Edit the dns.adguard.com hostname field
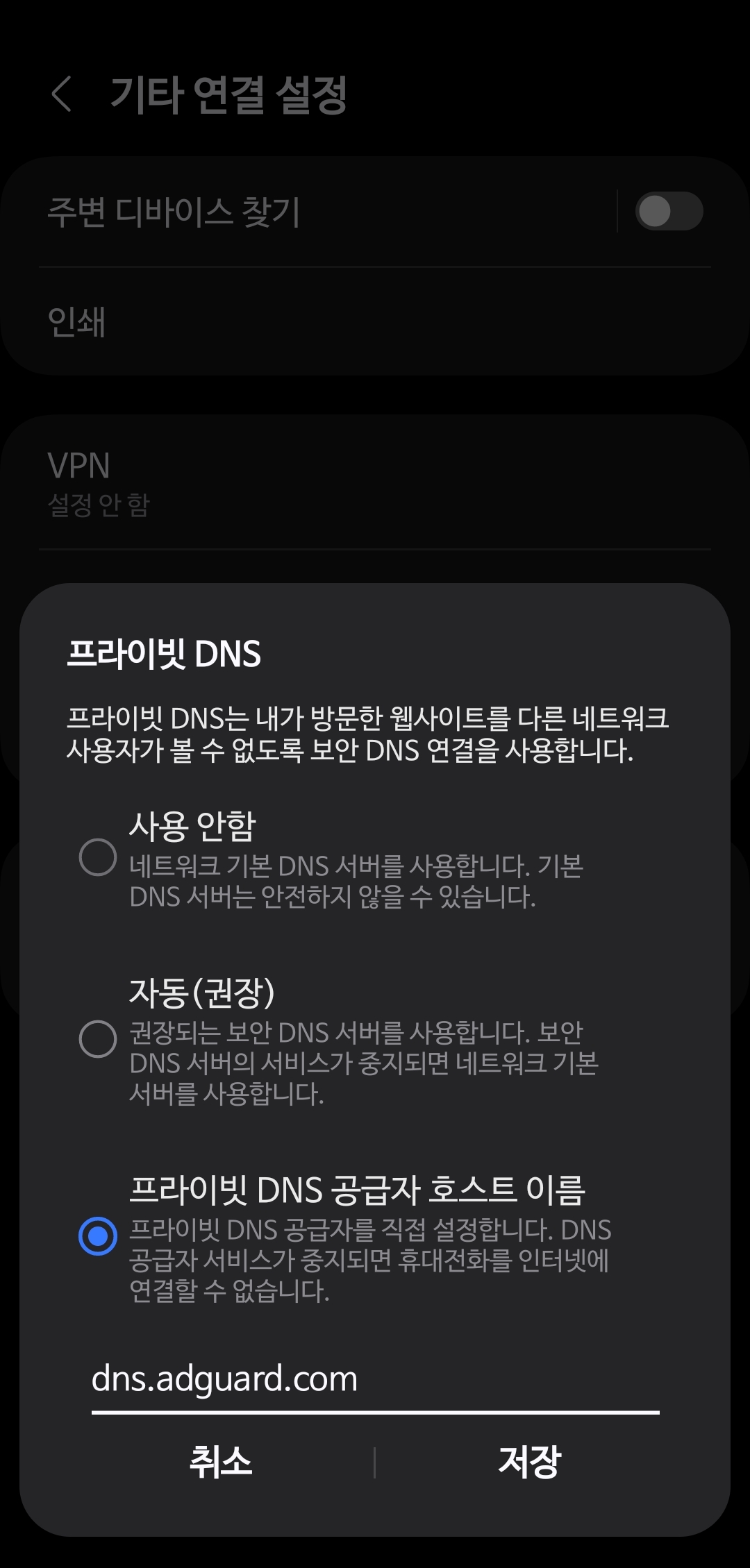This screenshot has height=1568, width=750. point(375,1379)
